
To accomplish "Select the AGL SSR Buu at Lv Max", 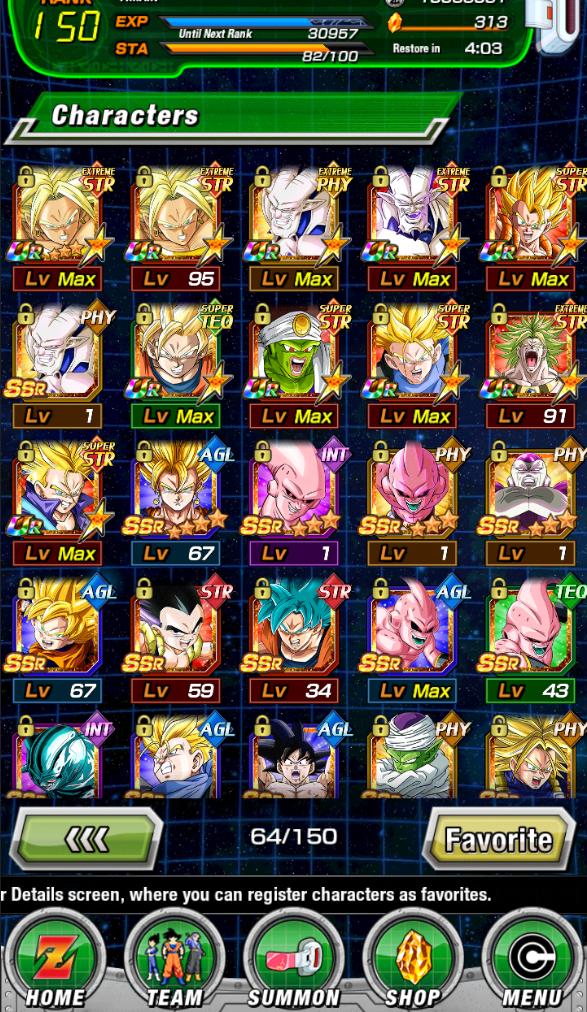I will (413, 640).
